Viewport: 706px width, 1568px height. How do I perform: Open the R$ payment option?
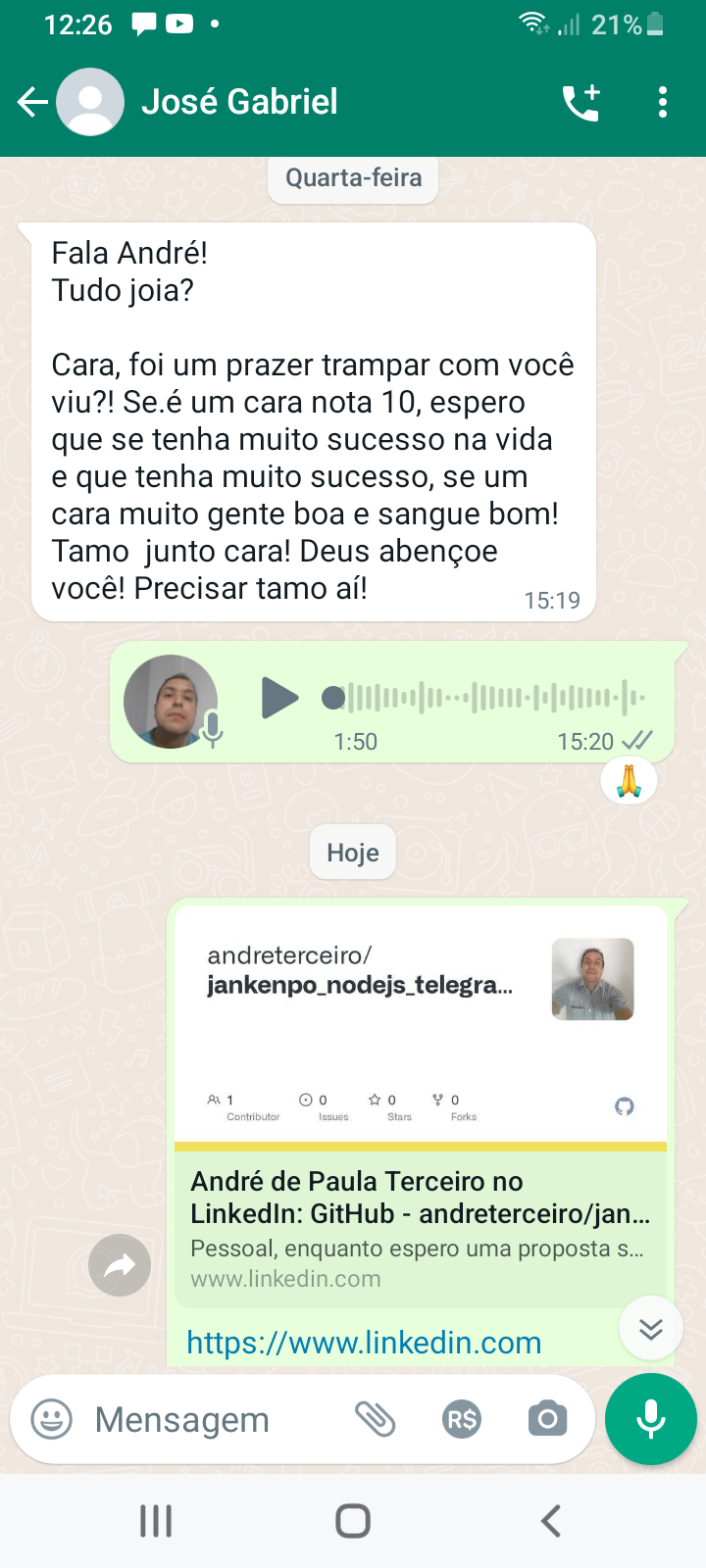462,1419
